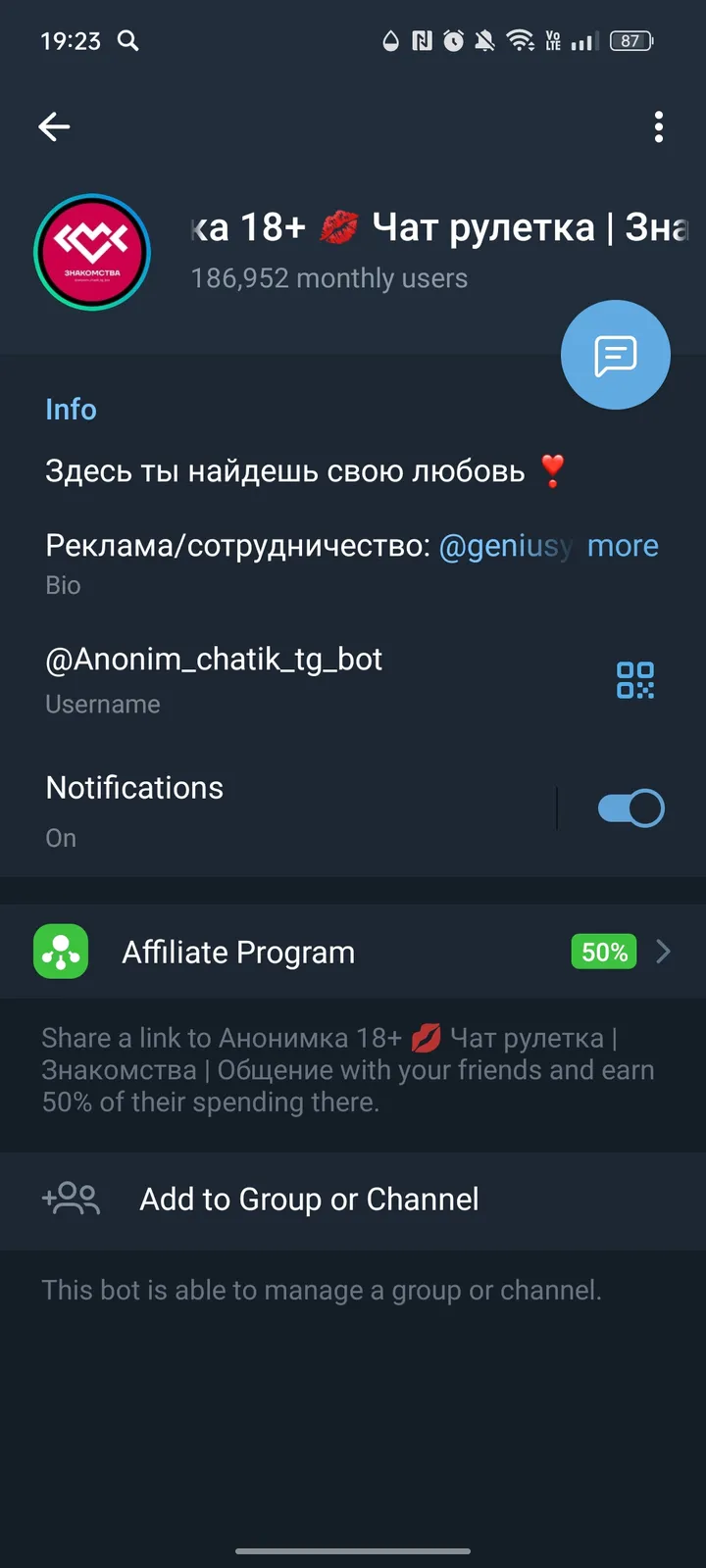Viewport: 706px width, 1568px height.
Task: Tap the Add to Group or Channel icon
Action: click(x=70, y=1199)
